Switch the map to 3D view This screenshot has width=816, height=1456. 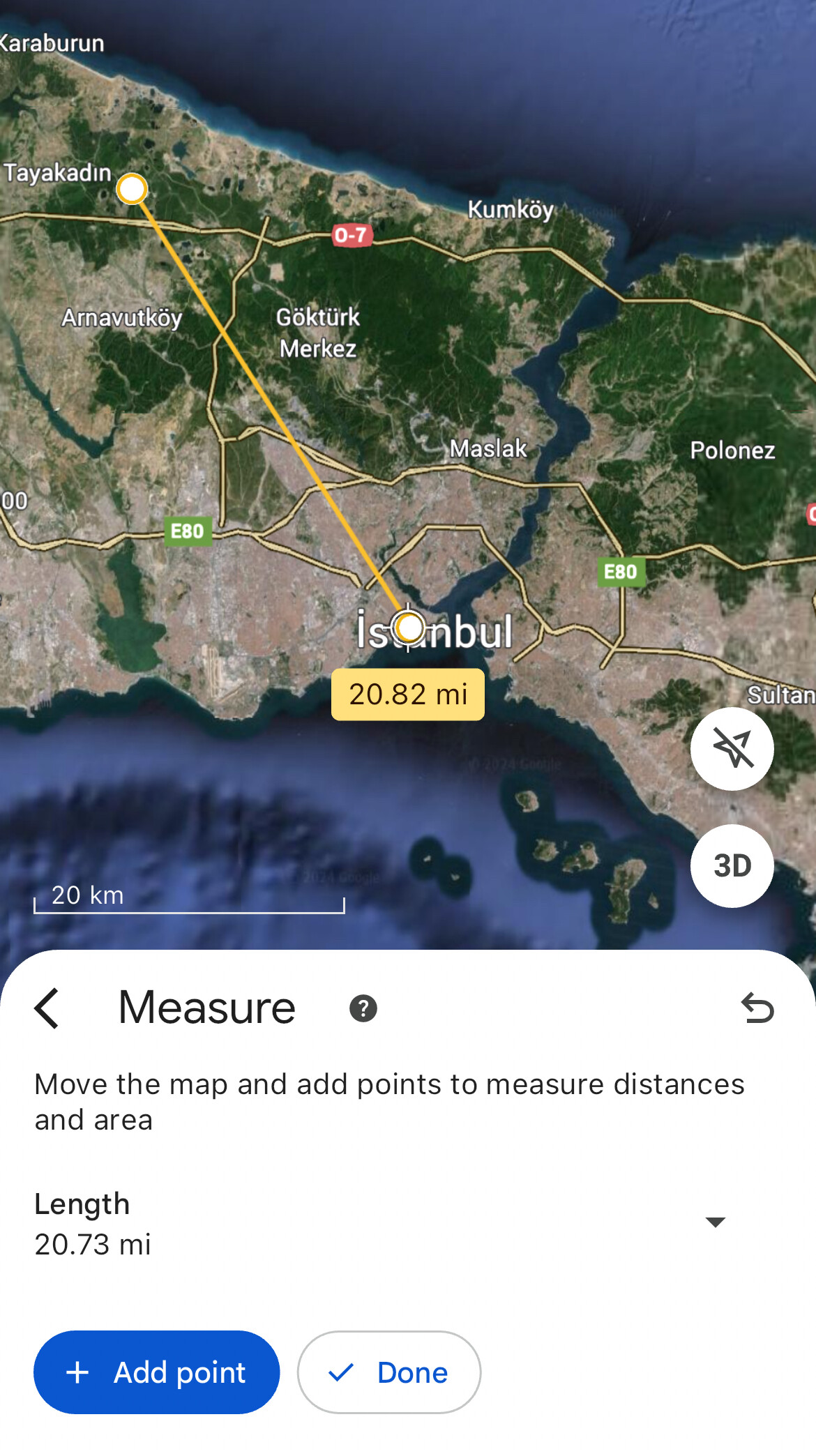(x=732, y=866)
